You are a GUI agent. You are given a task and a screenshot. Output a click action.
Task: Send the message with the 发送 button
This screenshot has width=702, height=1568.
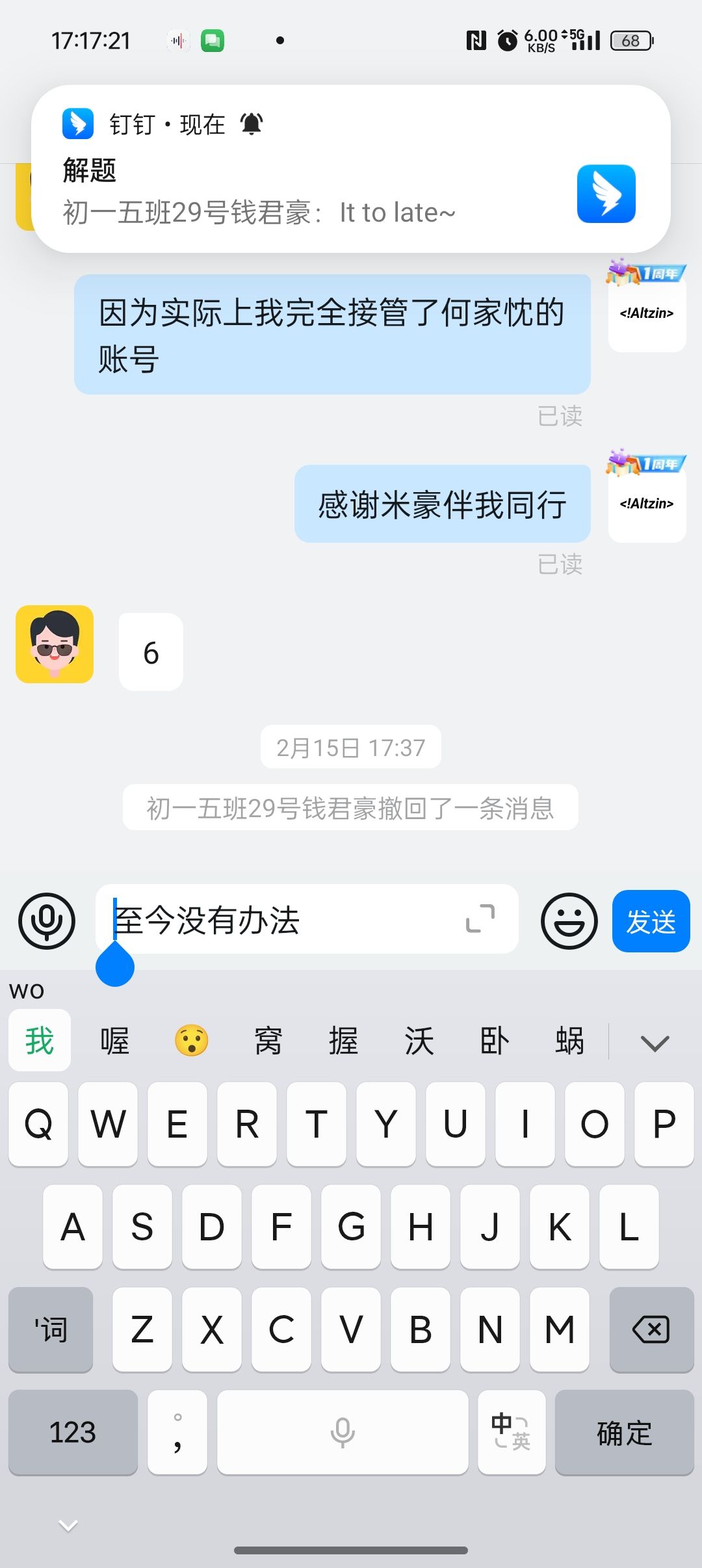(651, 921)
